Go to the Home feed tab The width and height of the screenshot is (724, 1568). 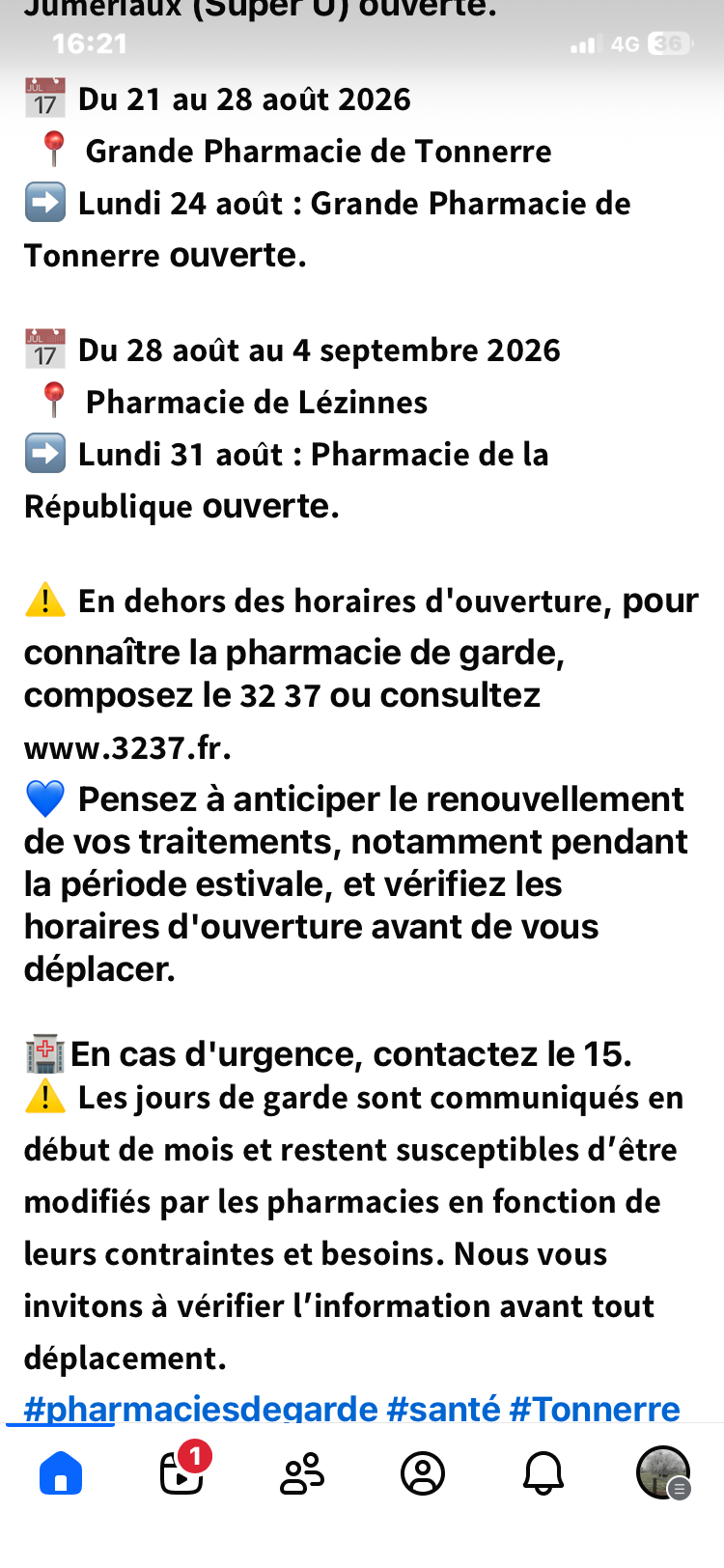tap(61, 1473)
